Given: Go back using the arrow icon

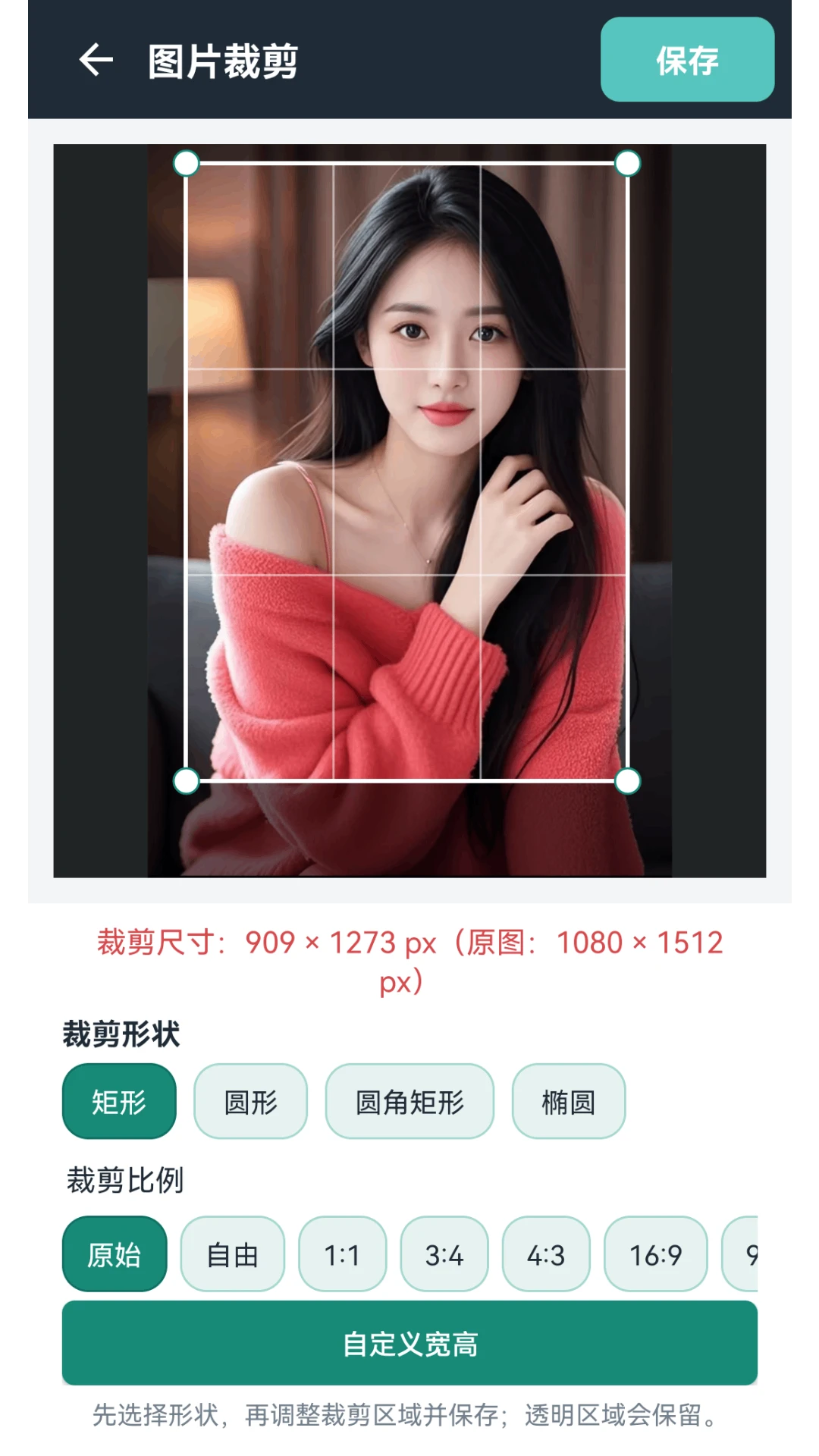Looking at the screenshot, I should click(96, 60).
